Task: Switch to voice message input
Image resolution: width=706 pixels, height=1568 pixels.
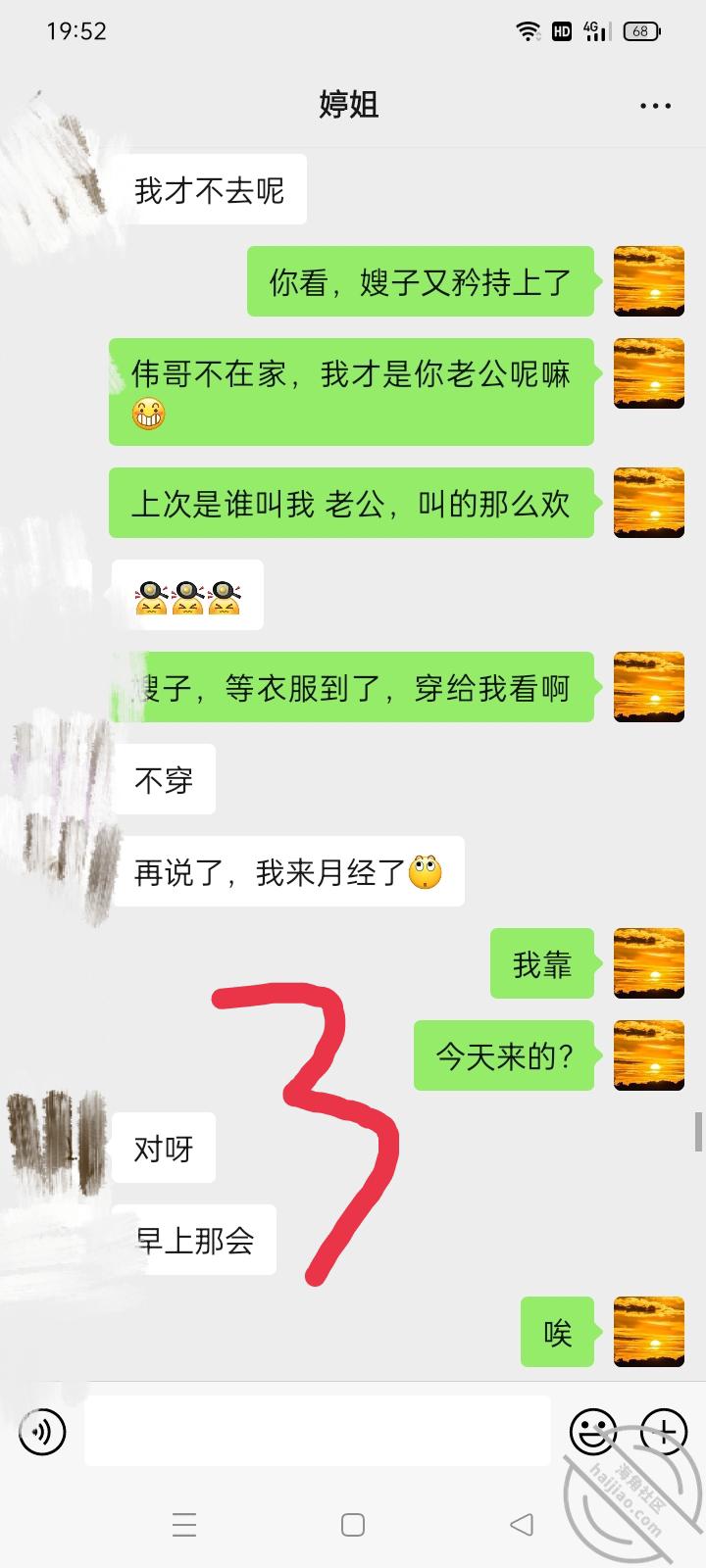Action: tap(42, 1432)
